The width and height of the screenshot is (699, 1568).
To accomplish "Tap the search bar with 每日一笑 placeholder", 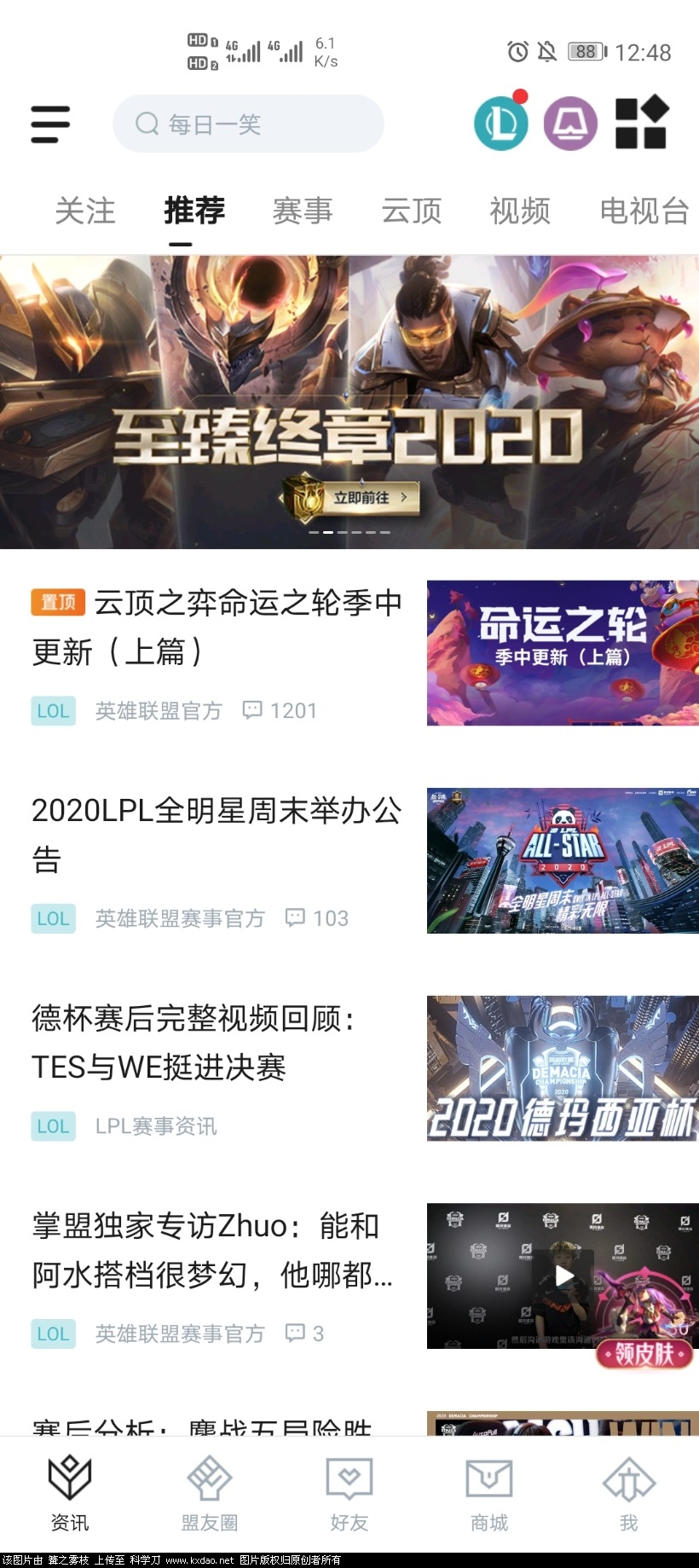I will click(x=247, y=124).
